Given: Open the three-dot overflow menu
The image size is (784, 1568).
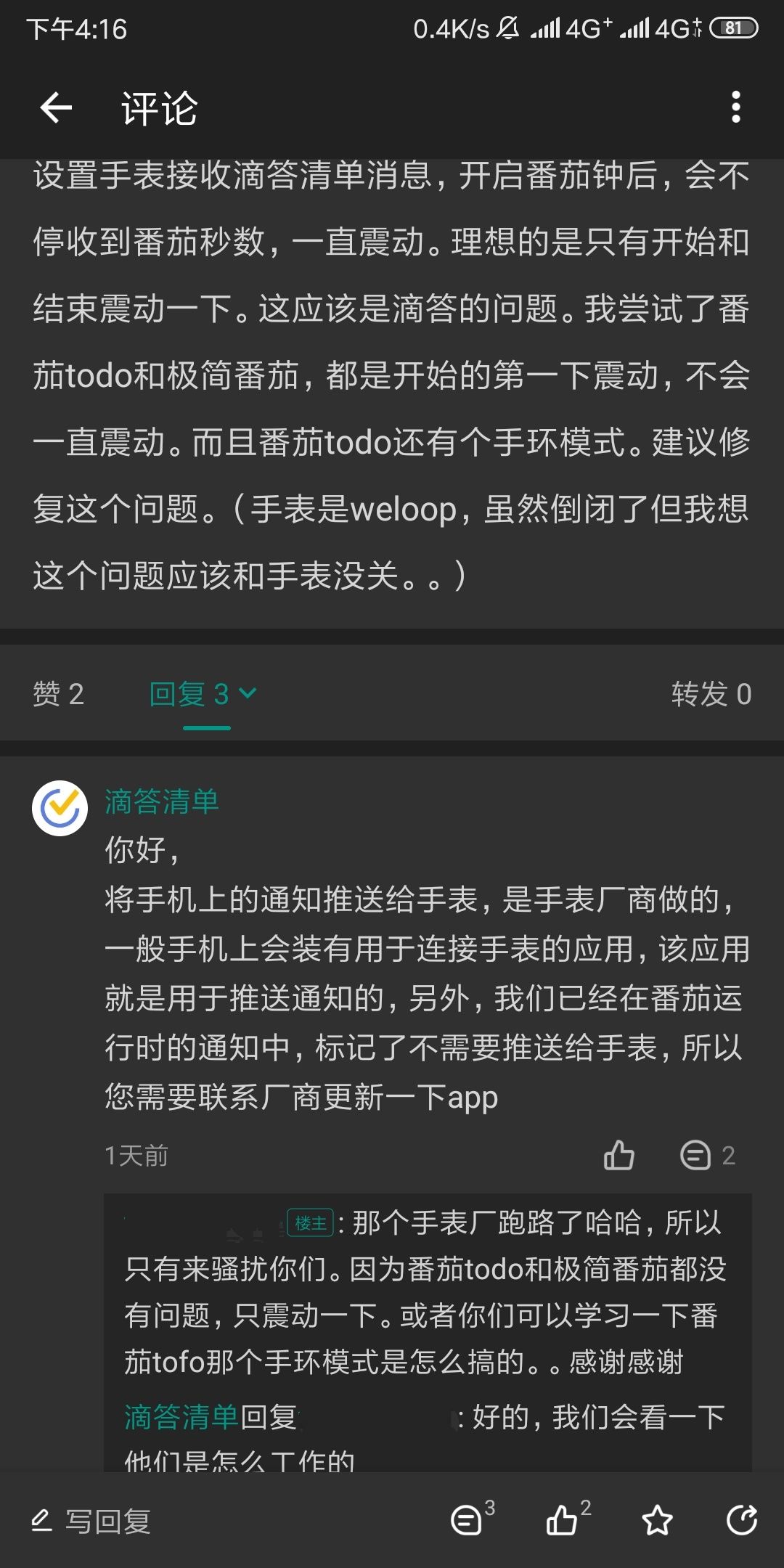Looking at the screenshot, I should 735,107.
